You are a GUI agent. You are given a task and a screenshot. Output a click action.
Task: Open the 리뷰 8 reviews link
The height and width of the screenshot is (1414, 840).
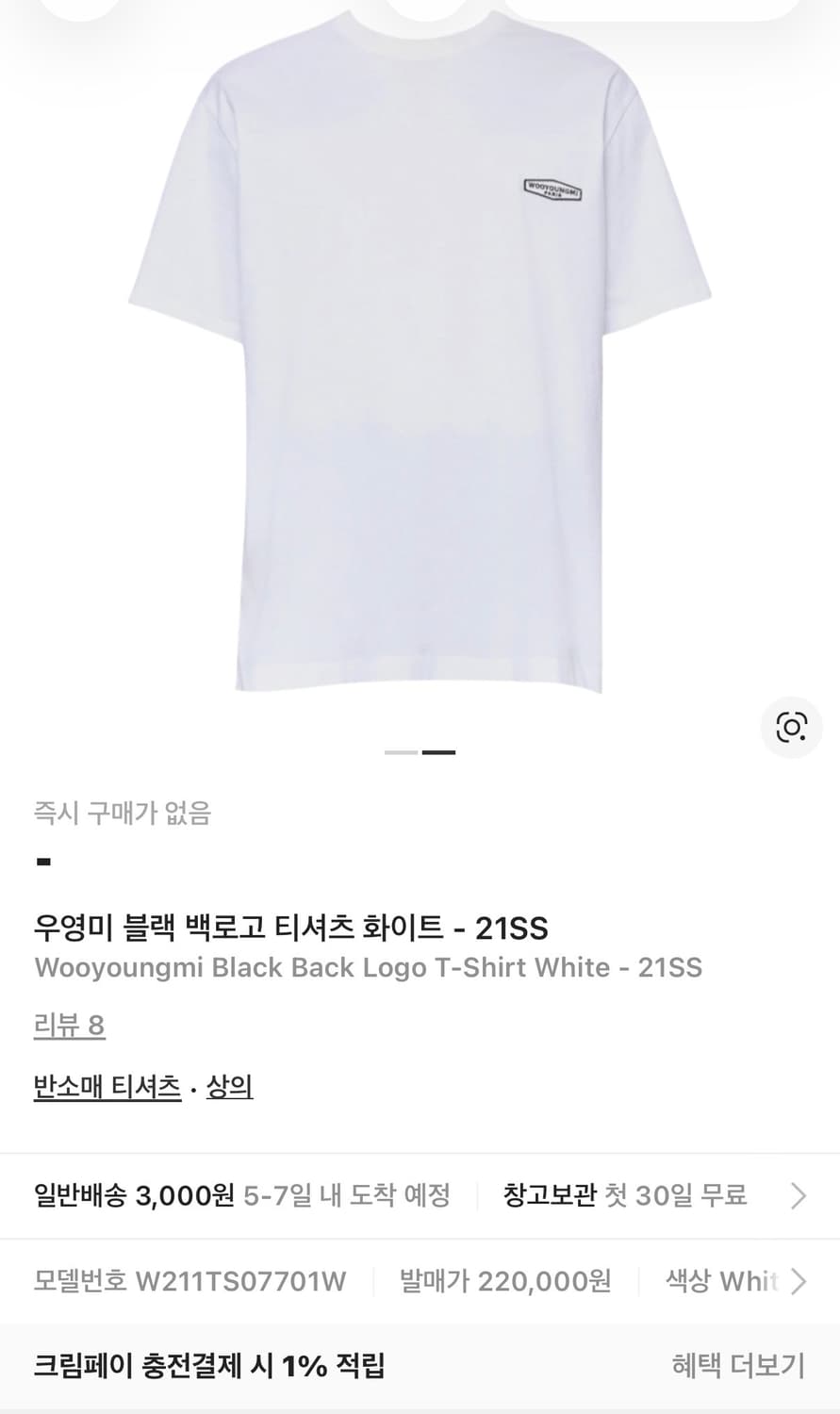point(69,1026)
